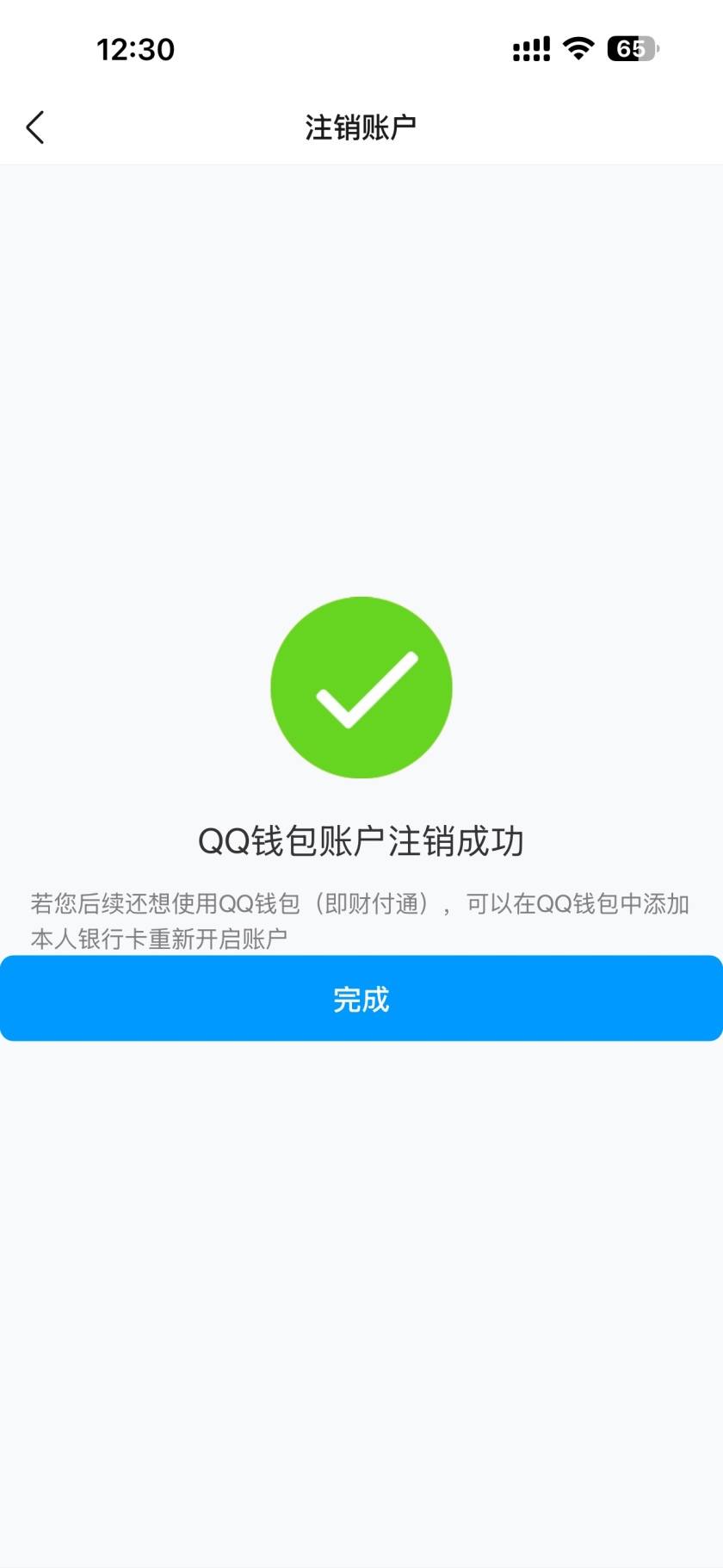Tap the green checkmark success icon
The height and width of the screenshot is (1568, 723).
pyautogui.click(x=361, y=686)
